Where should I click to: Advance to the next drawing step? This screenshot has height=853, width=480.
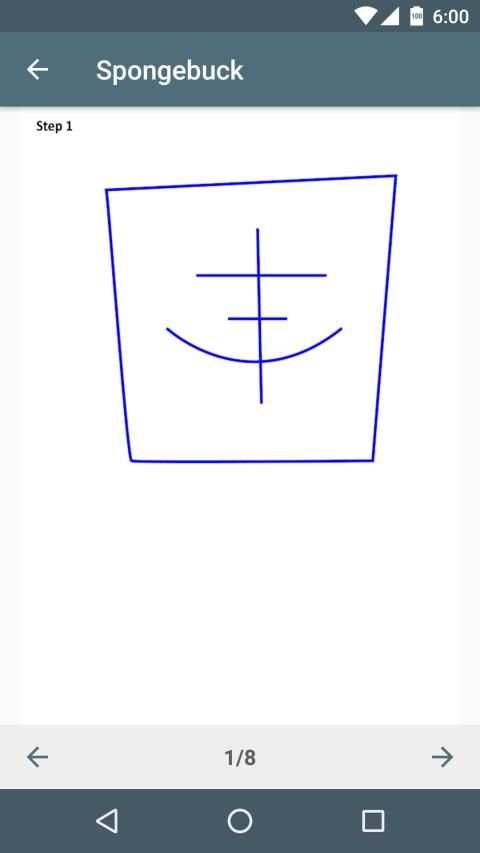click(442, 757)
